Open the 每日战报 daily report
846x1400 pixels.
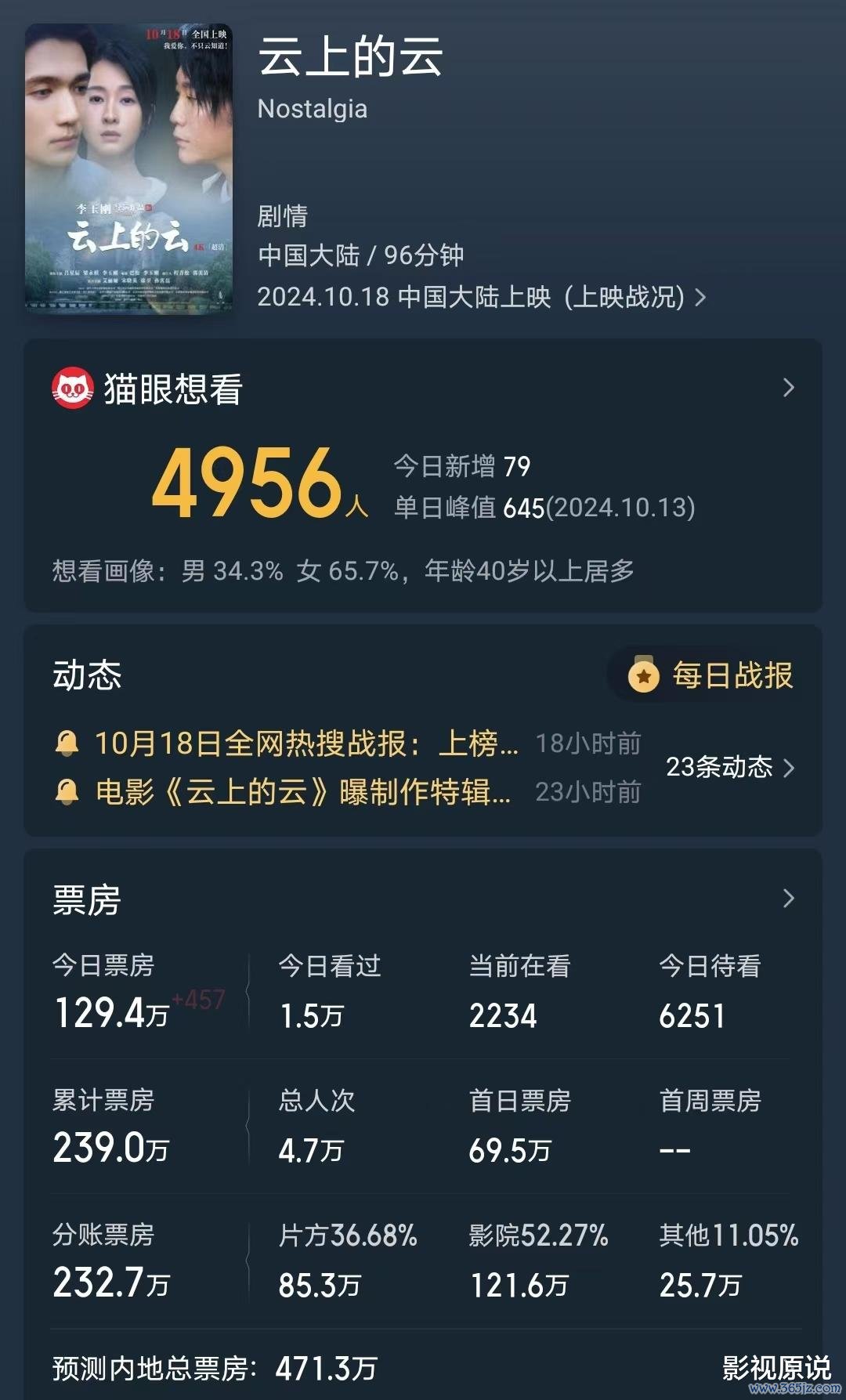point(712,675)
